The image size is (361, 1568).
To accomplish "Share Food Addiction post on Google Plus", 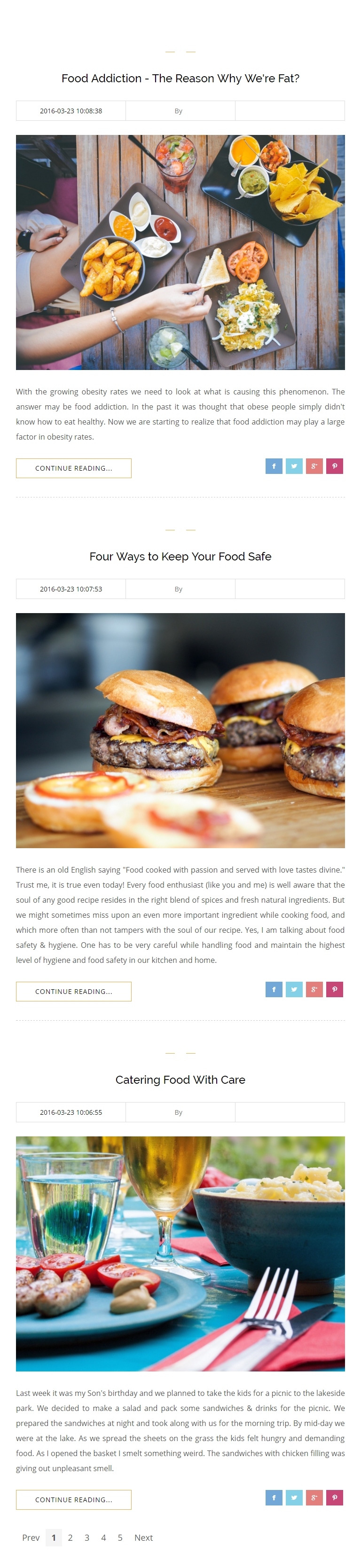I will coord(314,466).
